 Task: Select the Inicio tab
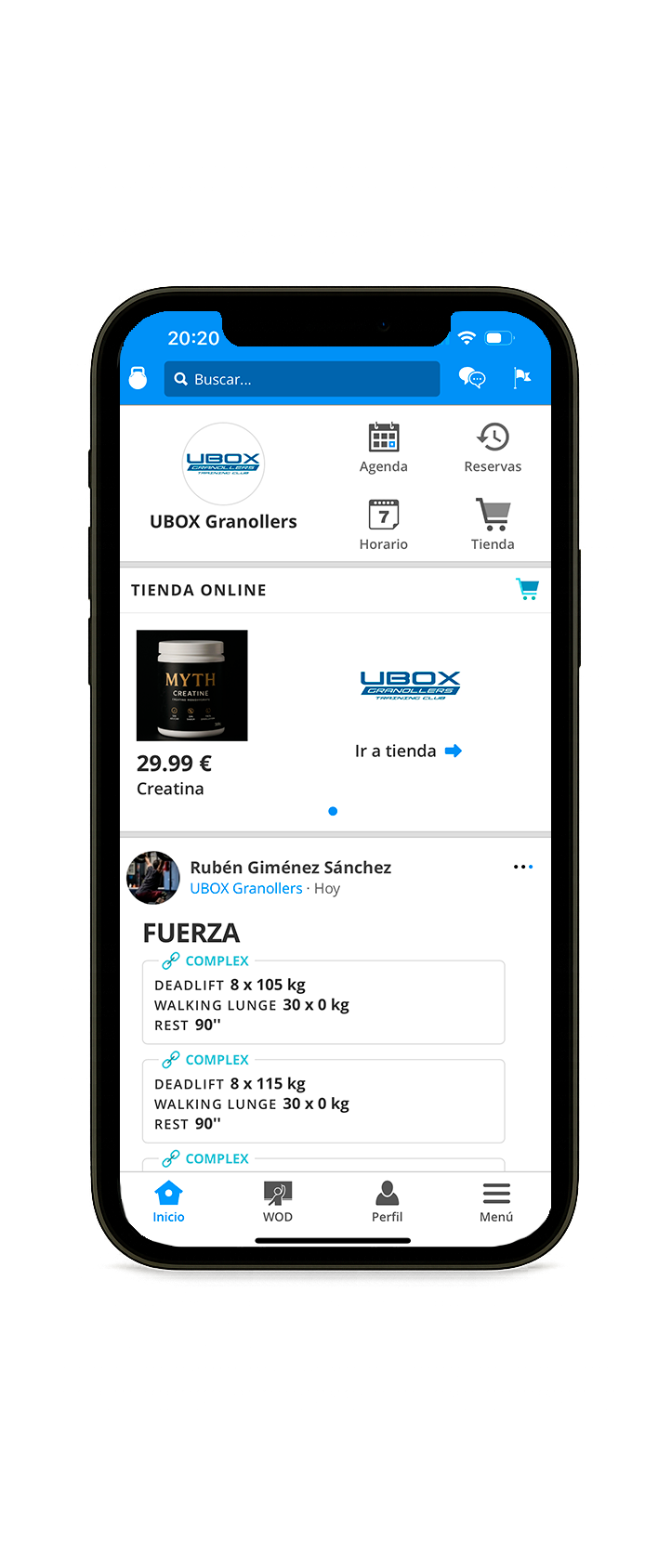[168, 1202]
